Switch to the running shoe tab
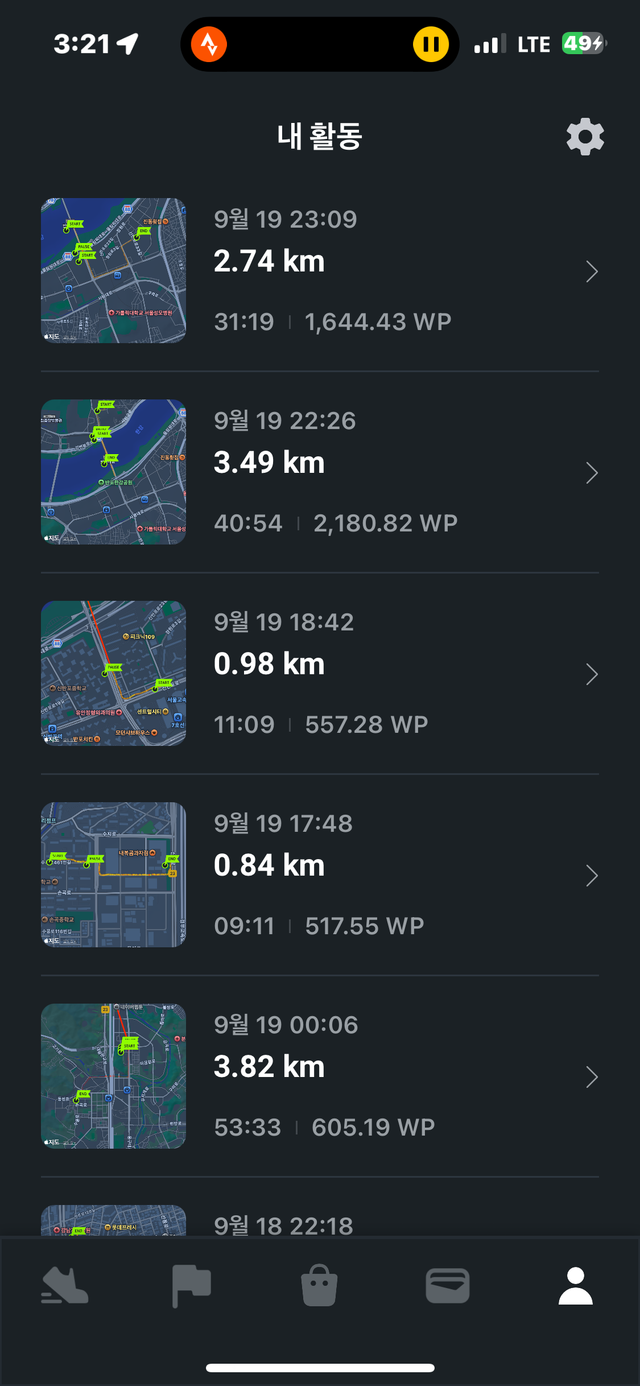Image resolution: width=640 pixels, height=1386 pixels. (x=64, y=1286)
